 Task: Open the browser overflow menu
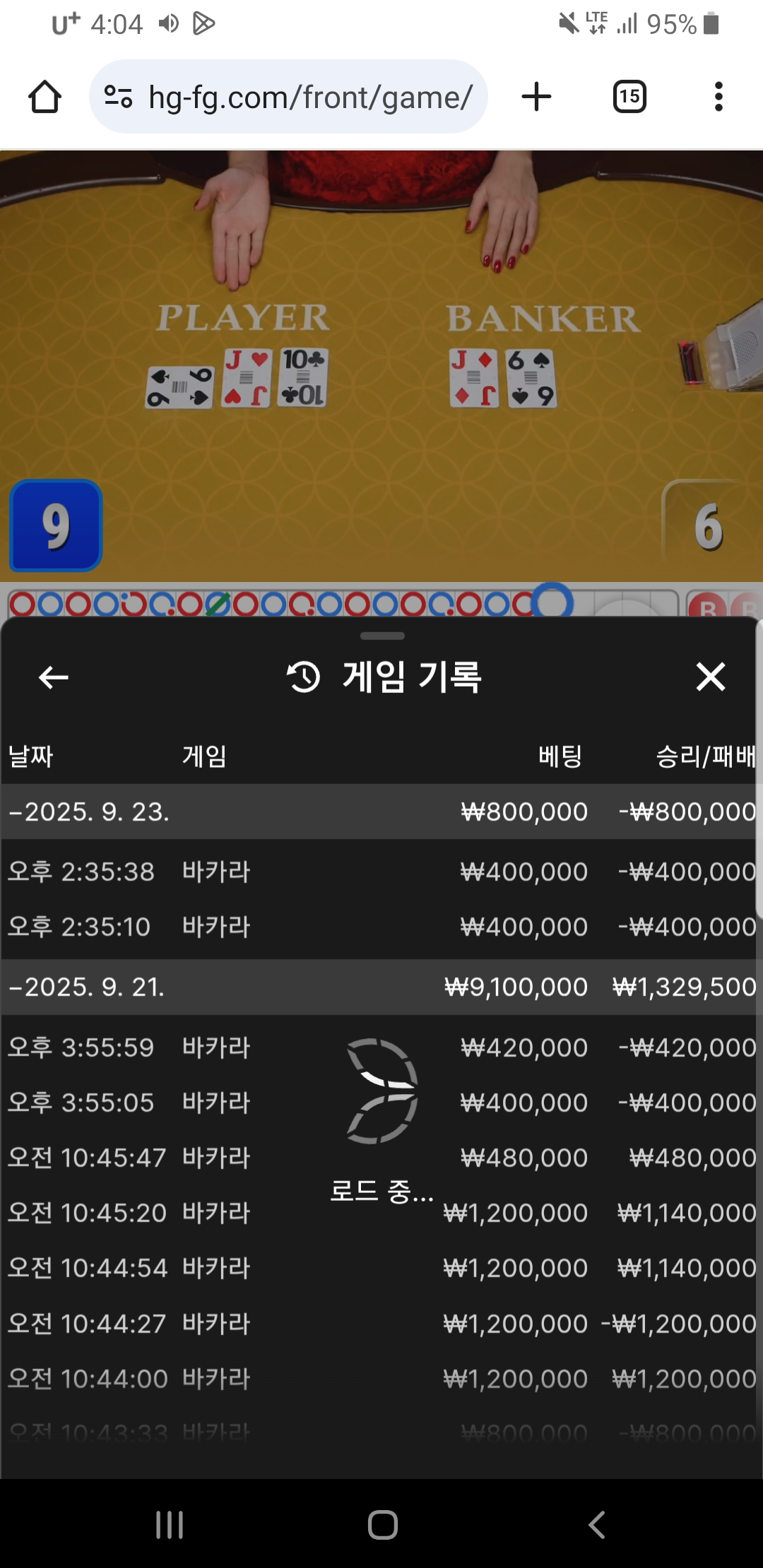click(718, 97)
